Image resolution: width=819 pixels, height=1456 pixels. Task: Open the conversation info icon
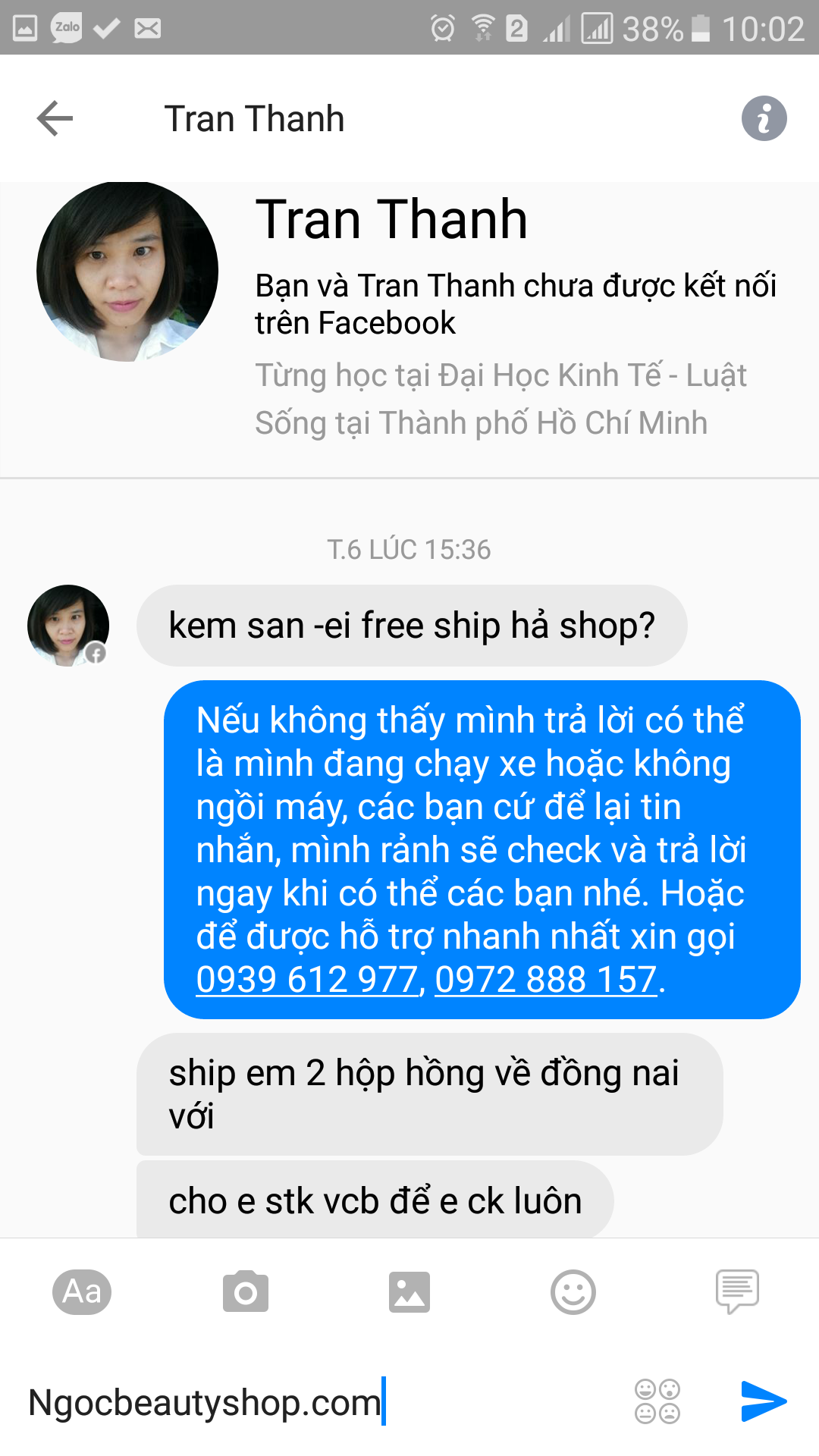pyautogui.click(x=764, y=118)
